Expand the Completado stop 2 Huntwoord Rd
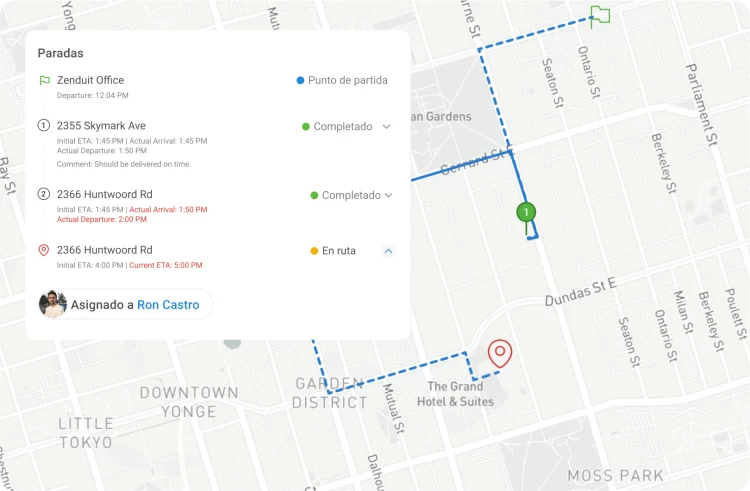 388,195
